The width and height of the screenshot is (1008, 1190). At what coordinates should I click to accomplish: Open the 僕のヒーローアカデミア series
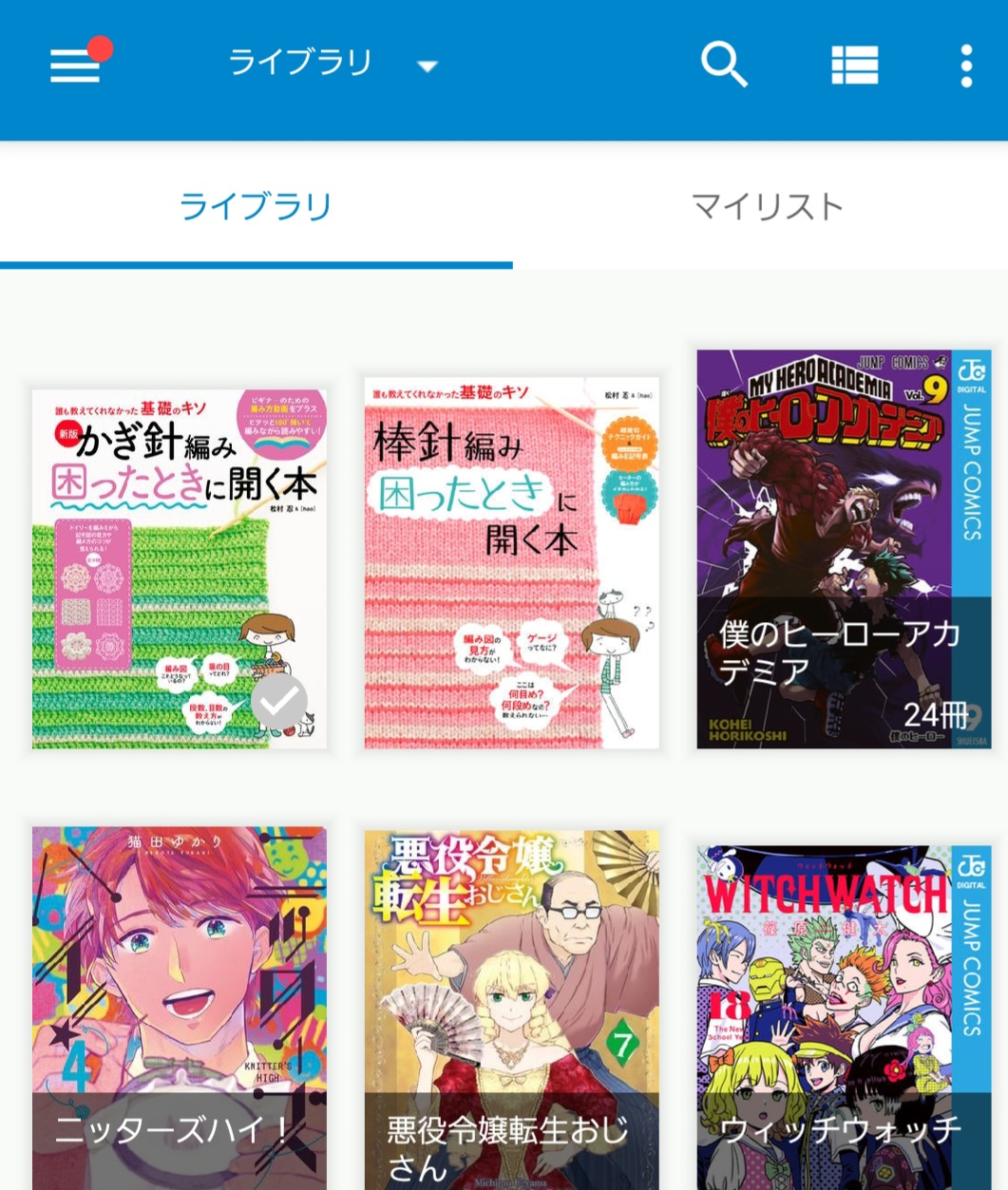pyautogui.click(x=844, y=549)
